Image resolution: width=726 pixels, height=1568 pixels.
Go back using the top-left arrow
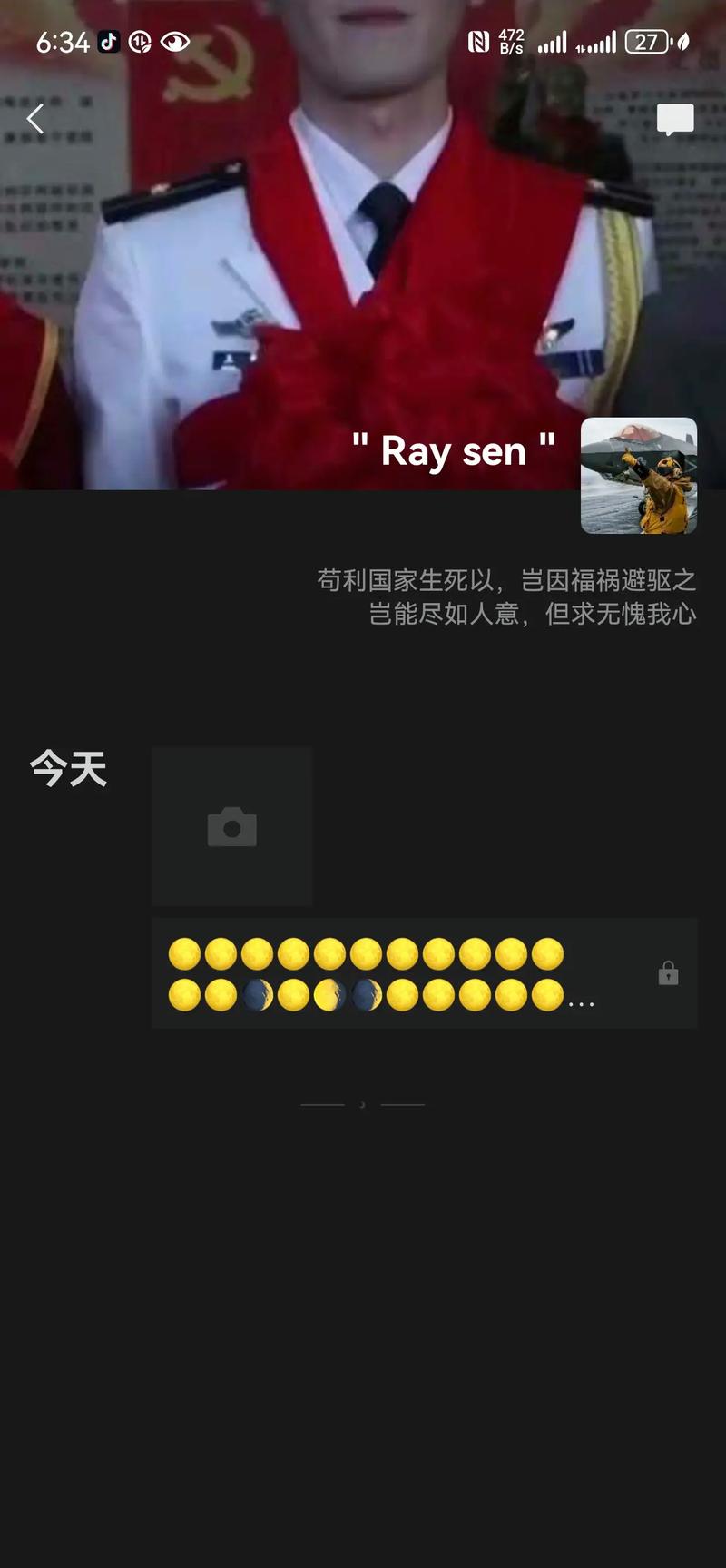35,119
